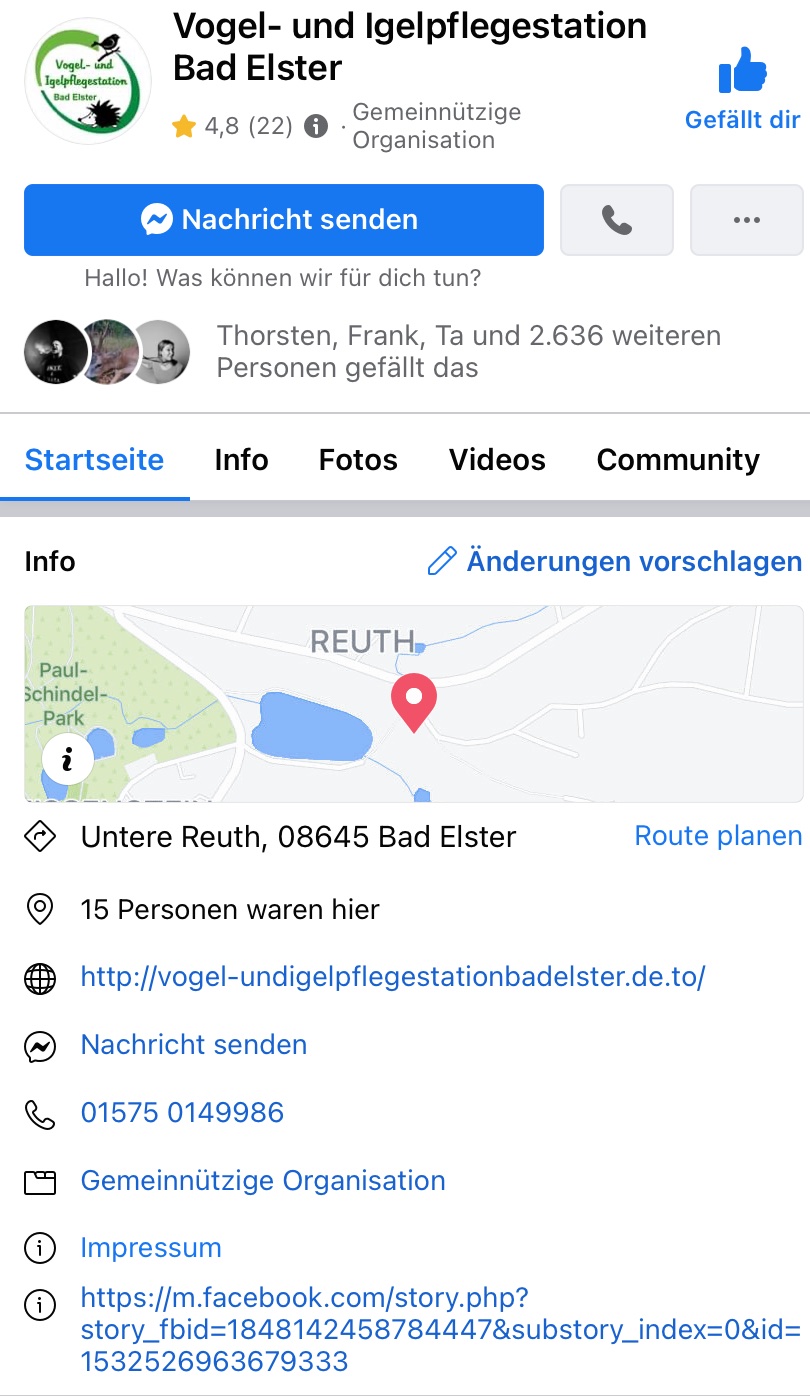Open the three-dot more options button
Viewport: 810px width, 1396px height.
[746, 220]
